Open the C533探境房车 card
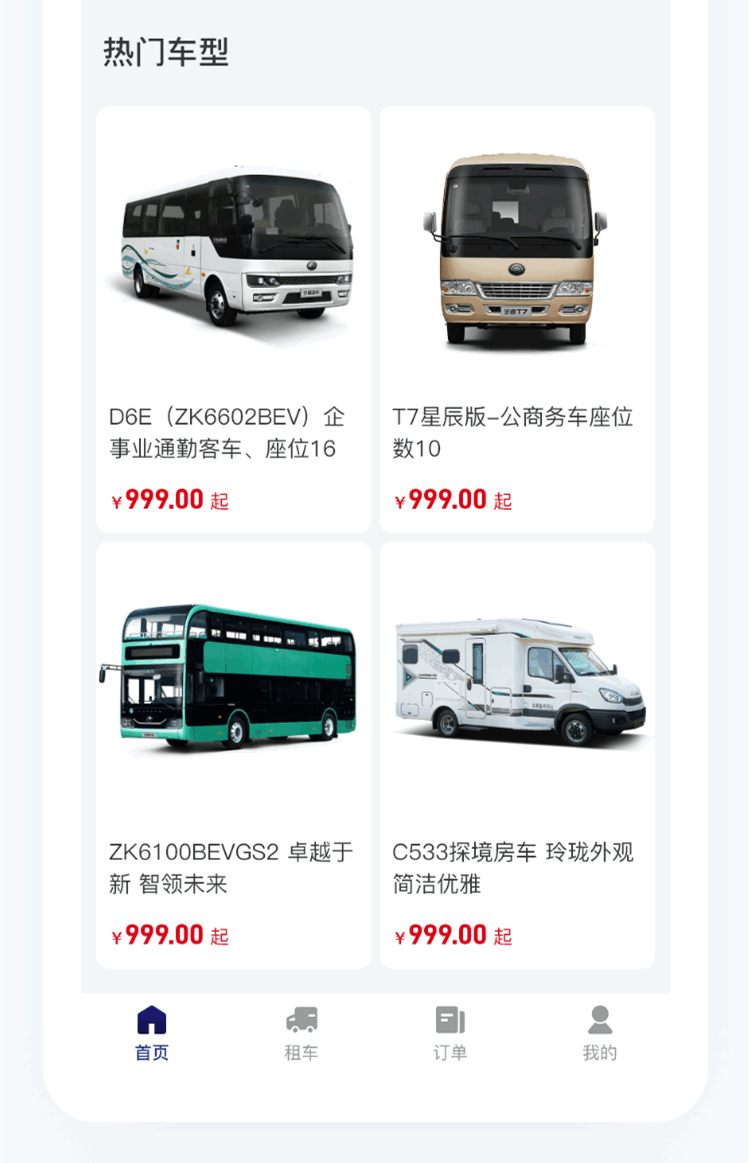 coord(517,755)
